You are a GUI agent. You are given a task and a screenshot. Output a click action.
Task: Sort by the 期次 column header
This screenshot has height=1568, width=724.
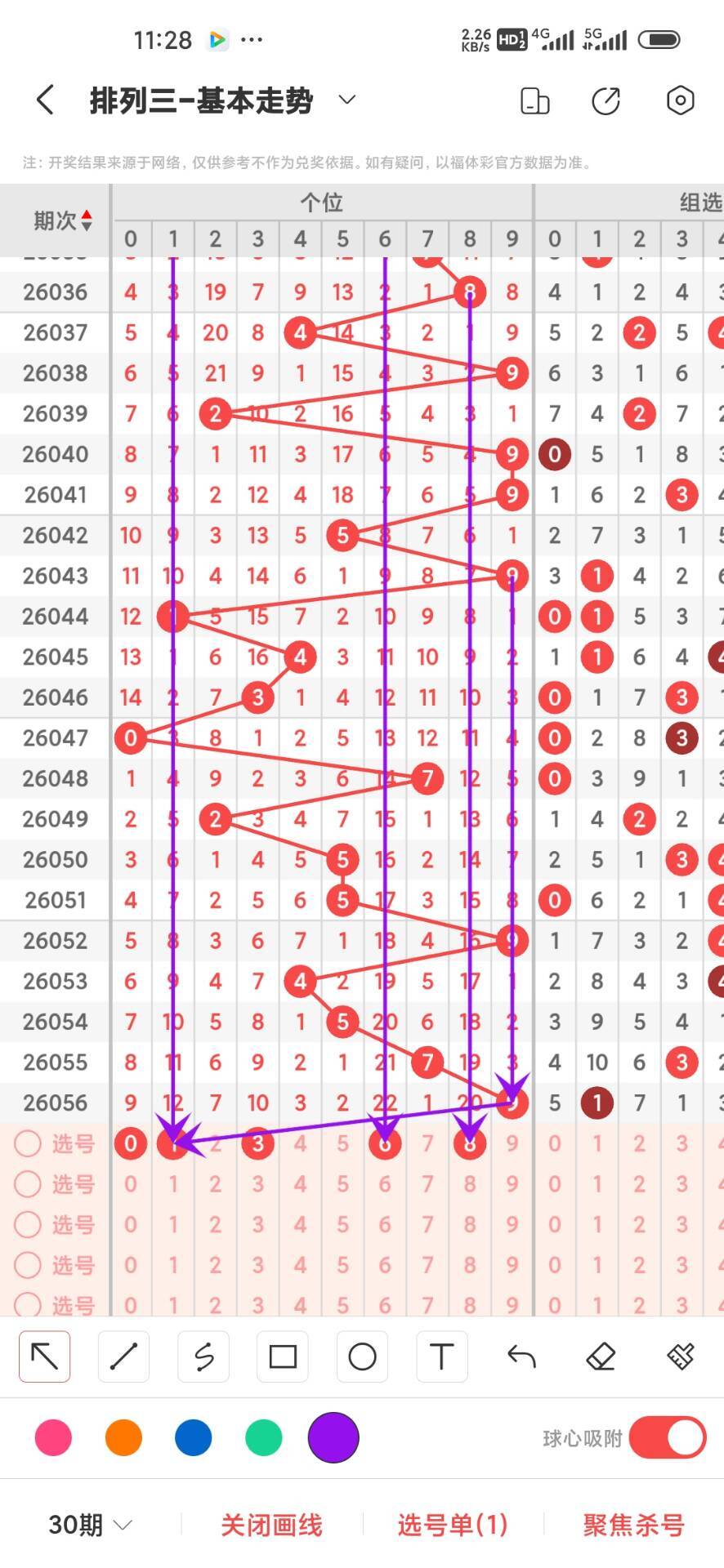(x=62, y=220)
